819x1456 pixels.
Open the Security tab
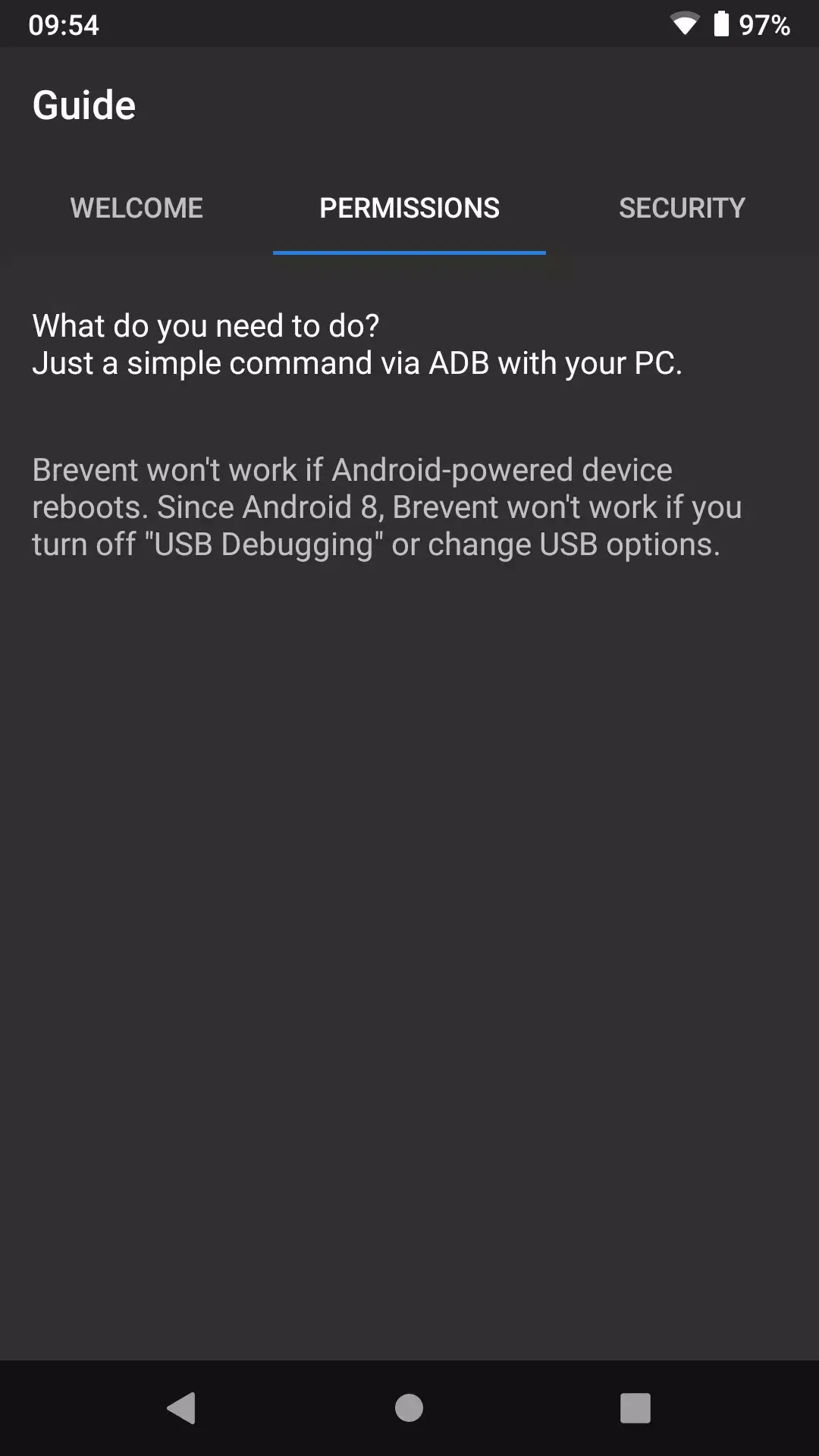tap(682, 208)
